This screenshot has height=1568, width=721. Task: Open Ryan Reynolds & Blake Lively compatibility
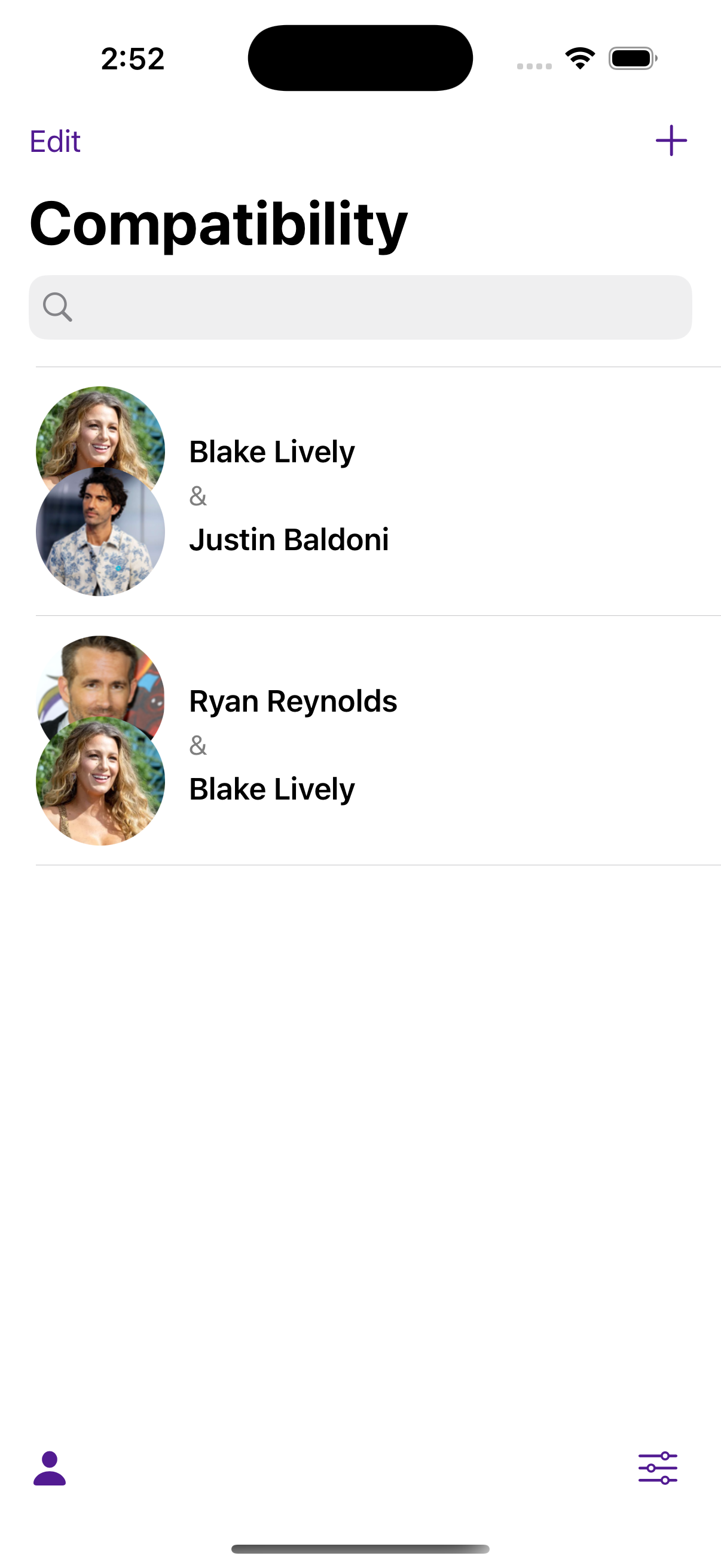tap(360, 741)
